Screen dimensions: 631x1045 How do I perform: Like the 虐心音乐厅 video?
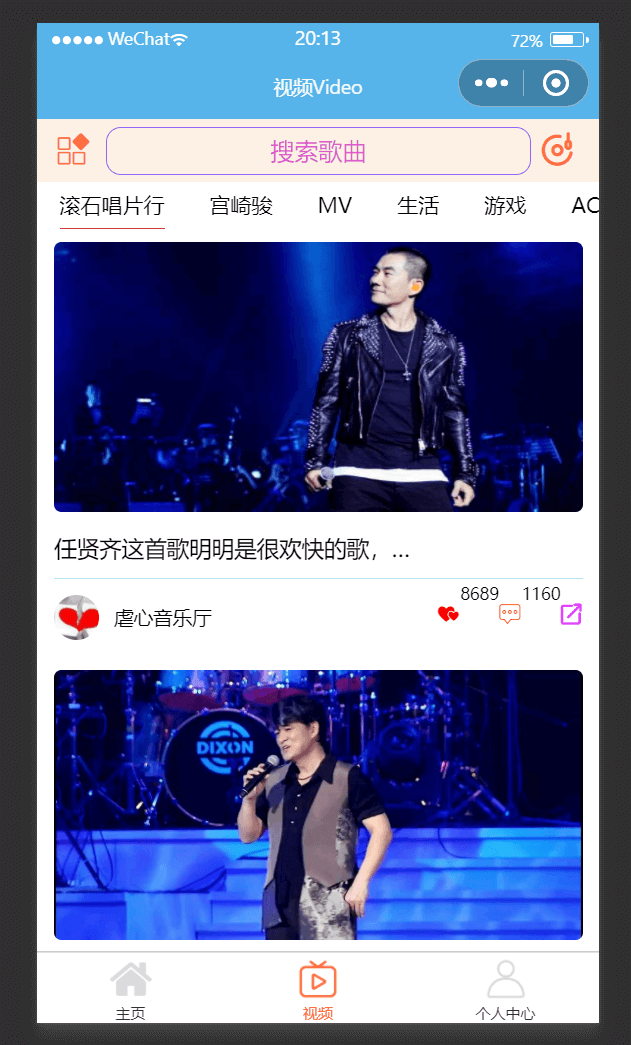pyautogui.click(x=448, y=614)
